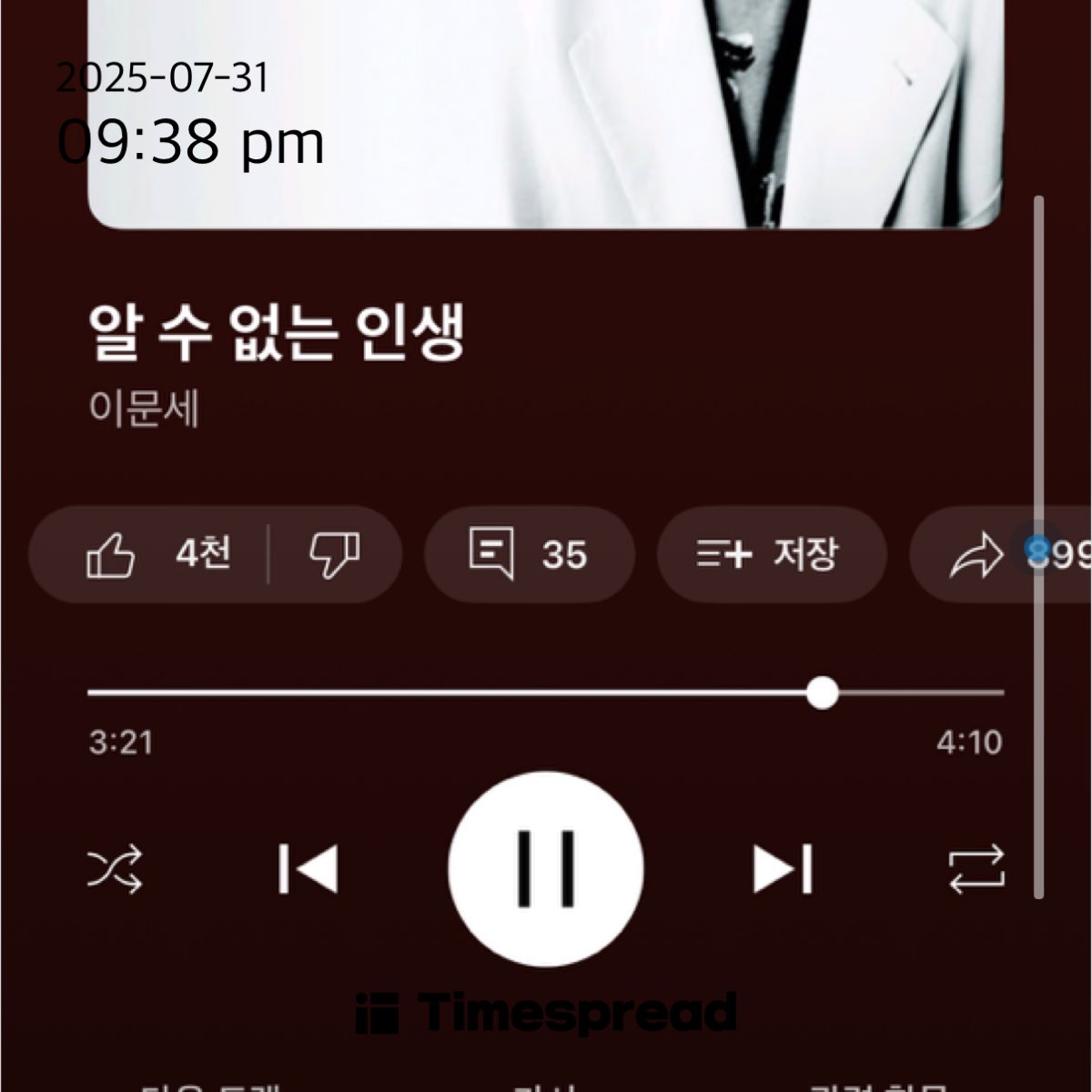Skip to next track
This screenshot has height=1092, width=1092.
pyautogui.click(x=783, y=869)
